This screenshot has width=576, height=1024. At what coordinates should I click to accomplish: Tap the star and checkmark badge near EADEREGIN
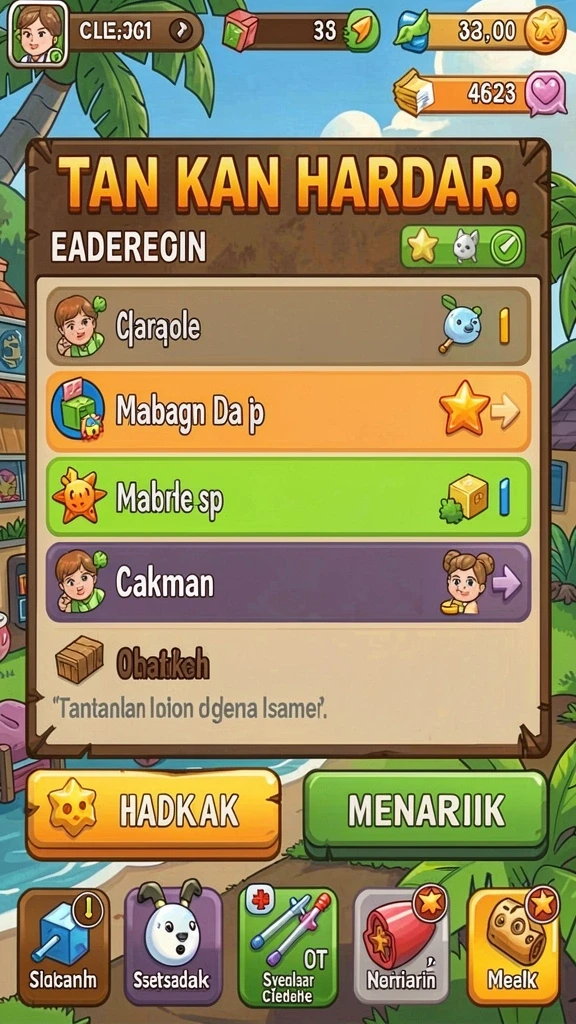click(462, 247)
